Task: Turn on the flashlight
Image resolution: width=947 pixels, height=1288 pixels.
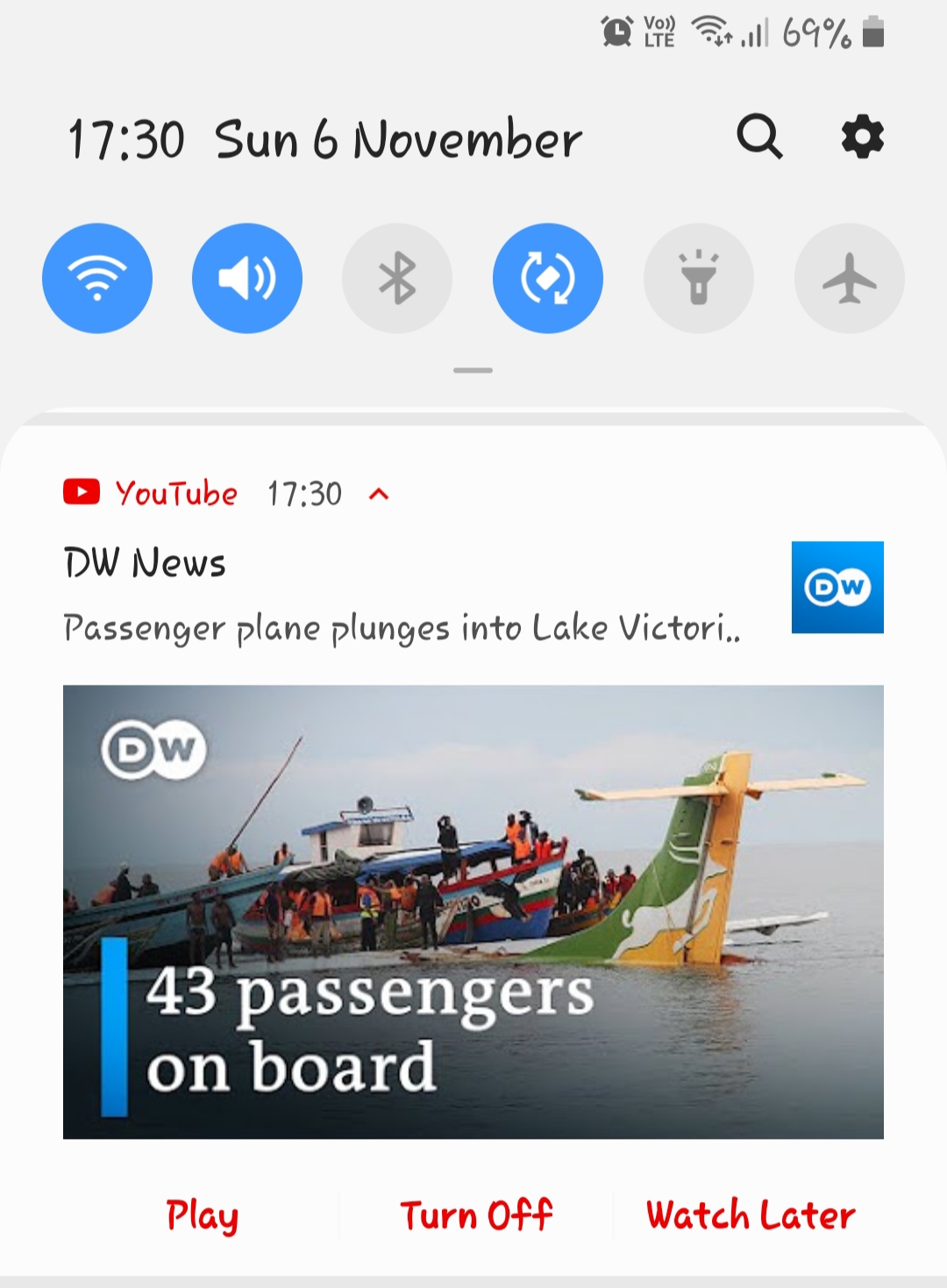Action: pos(698,279)
